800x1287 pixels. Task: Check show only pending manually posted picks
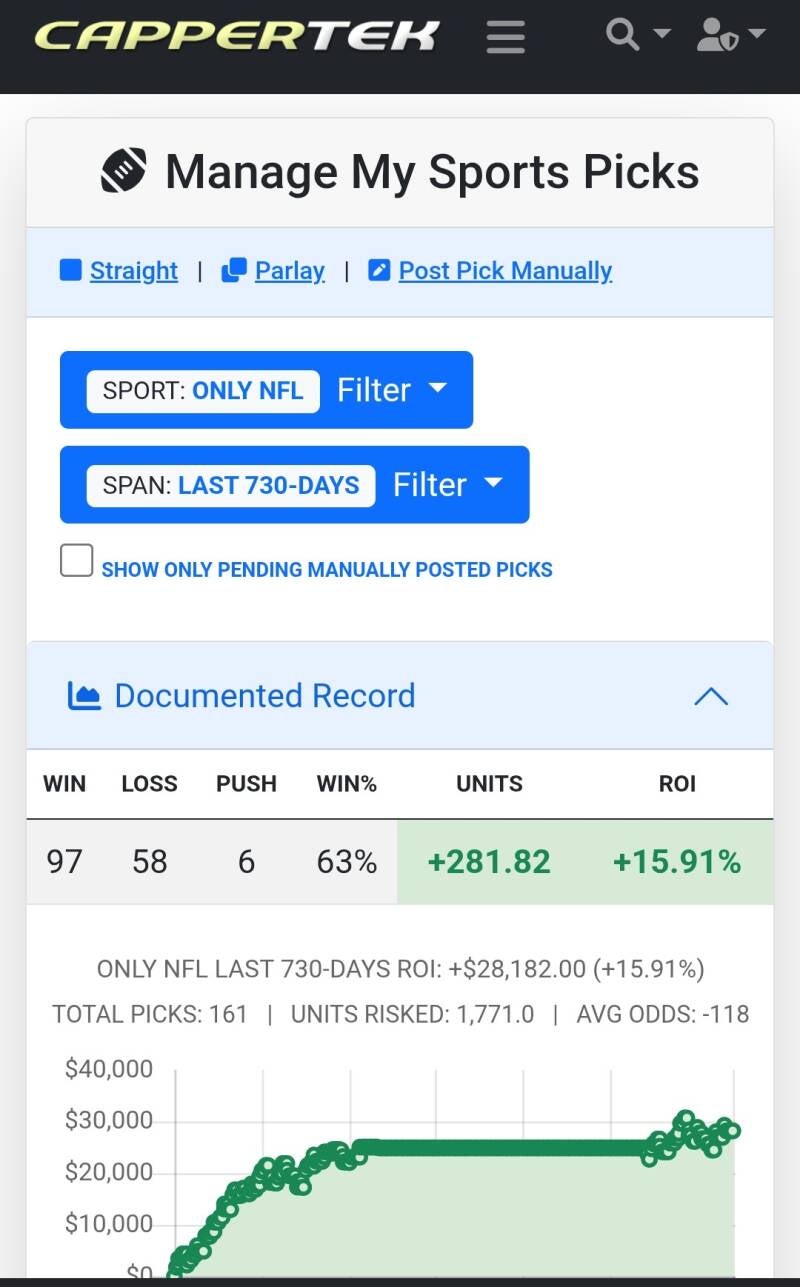[77, 561]
